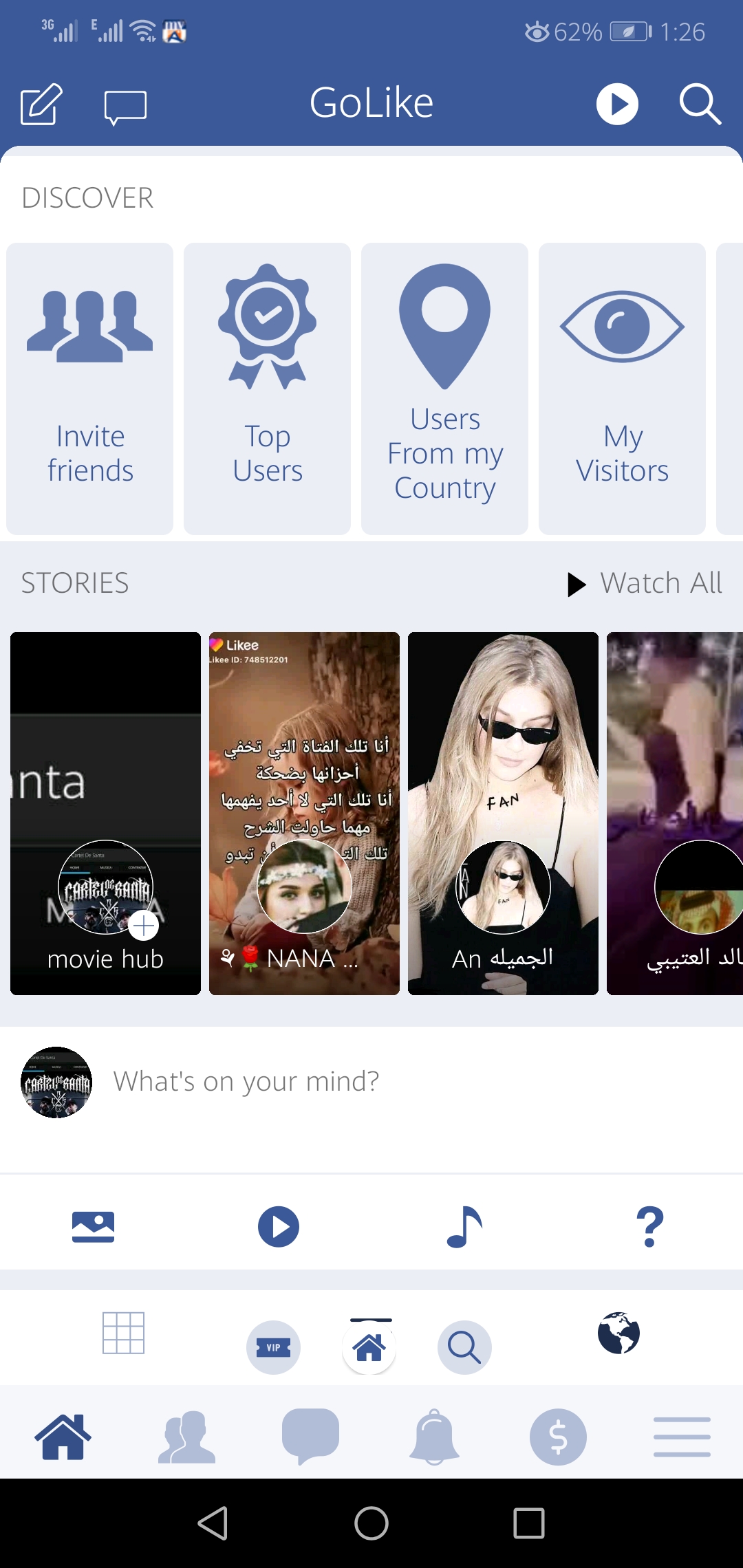Switch to the globe feed tab
The image size is (743, 1568).
[618, 1333]
